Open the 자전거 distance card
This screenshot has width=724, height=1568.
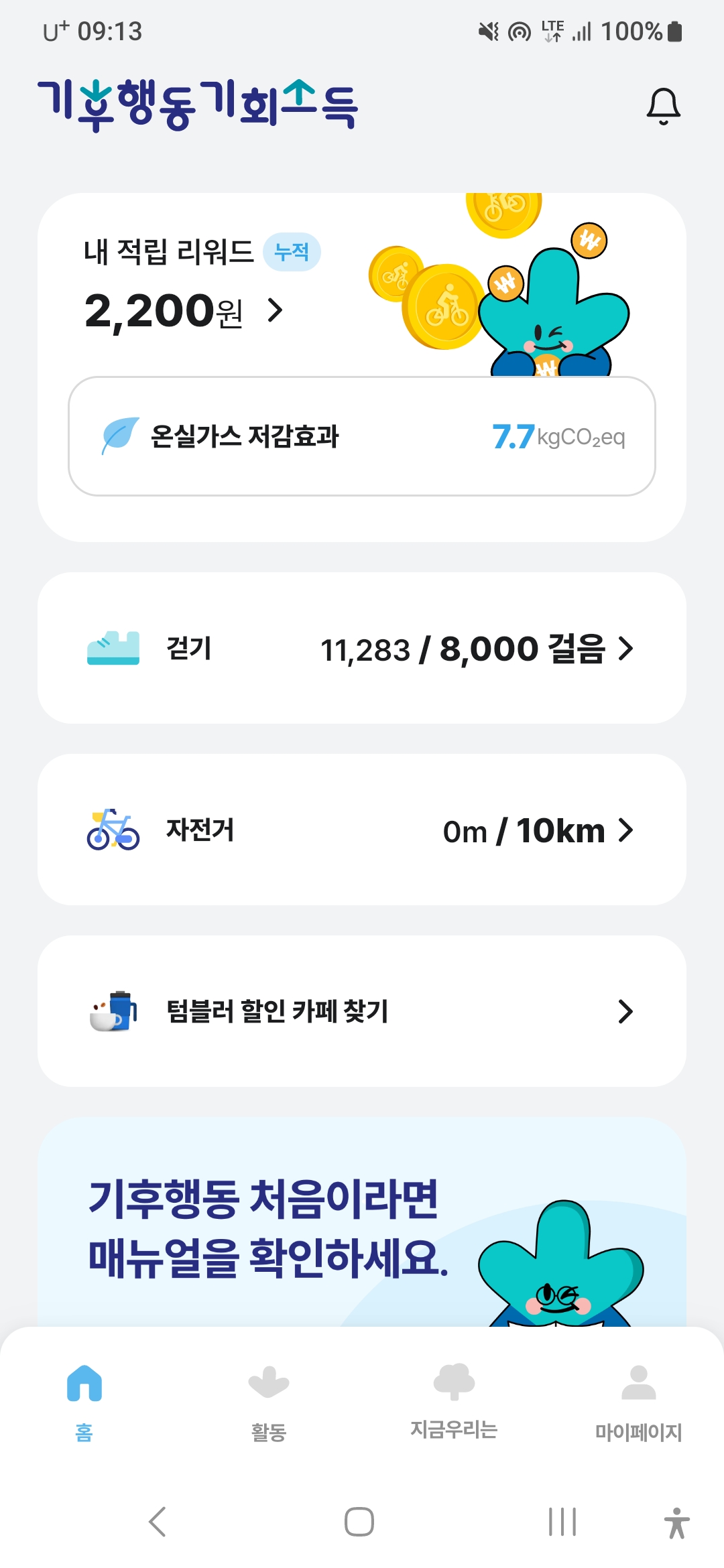point(362,830)
